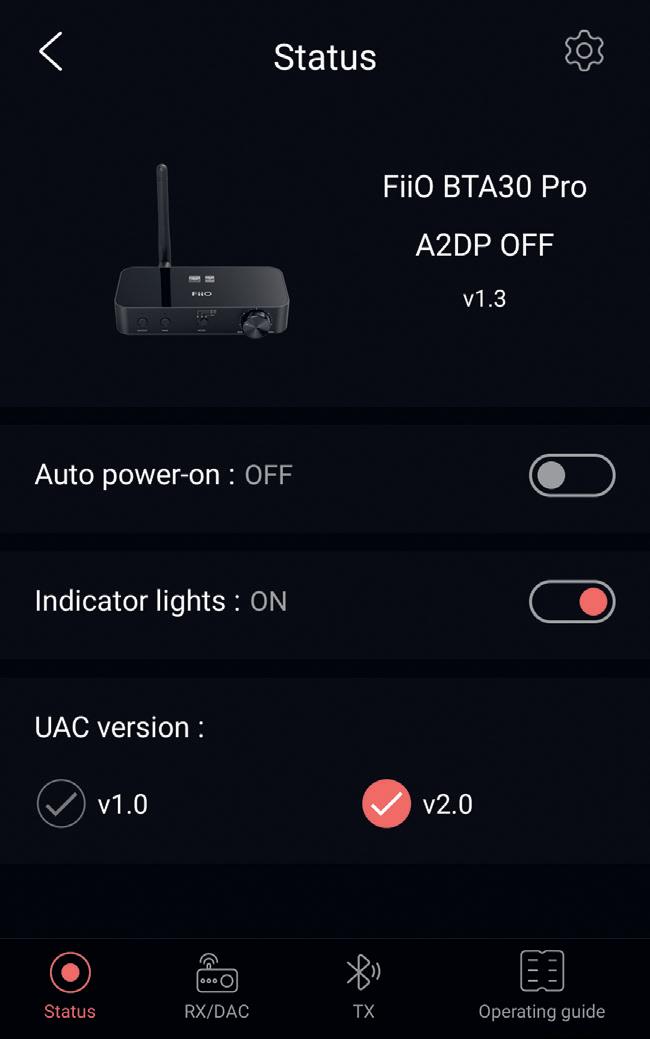Tap the Status tab
Viewport: 650px width, 1039px height.
70,984
